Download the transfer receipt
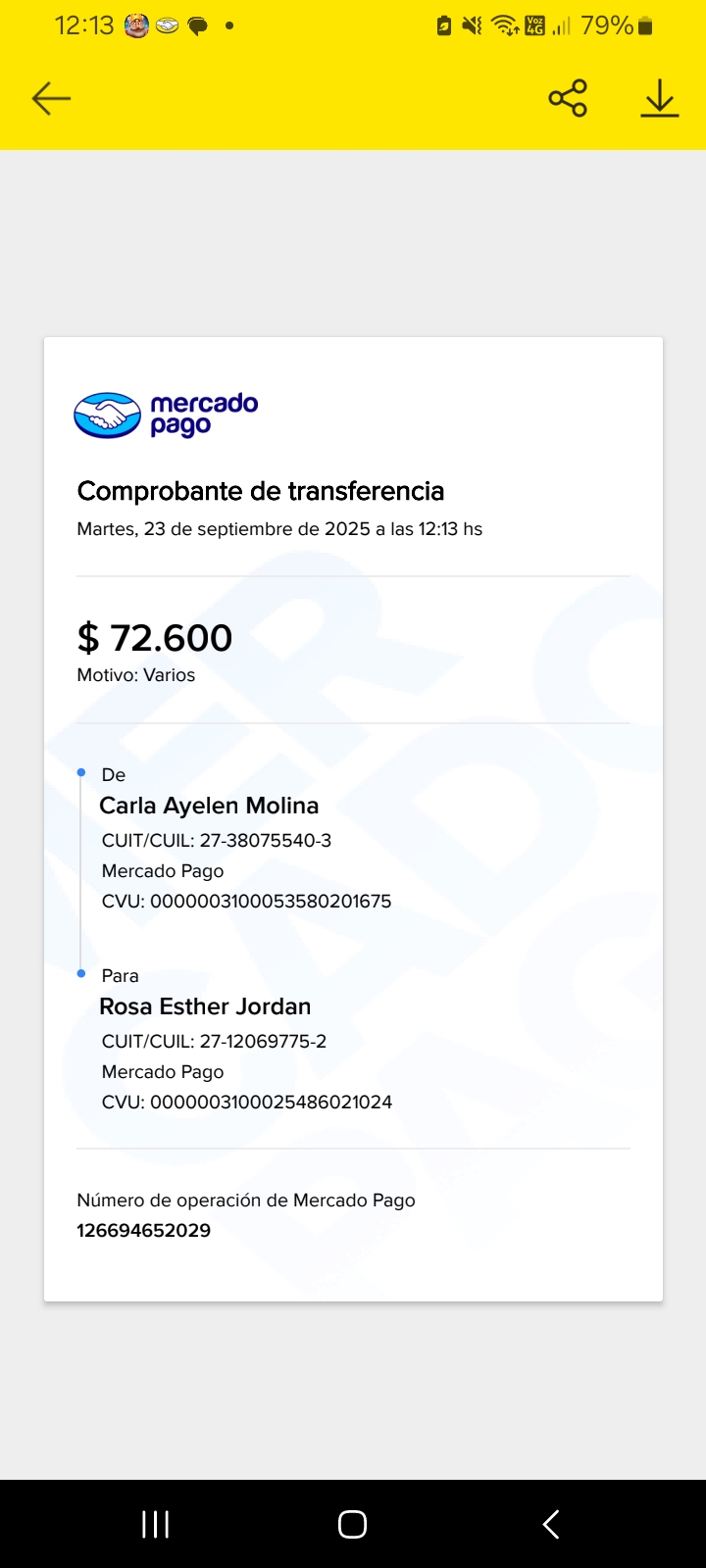 click(x=660, y=98)
